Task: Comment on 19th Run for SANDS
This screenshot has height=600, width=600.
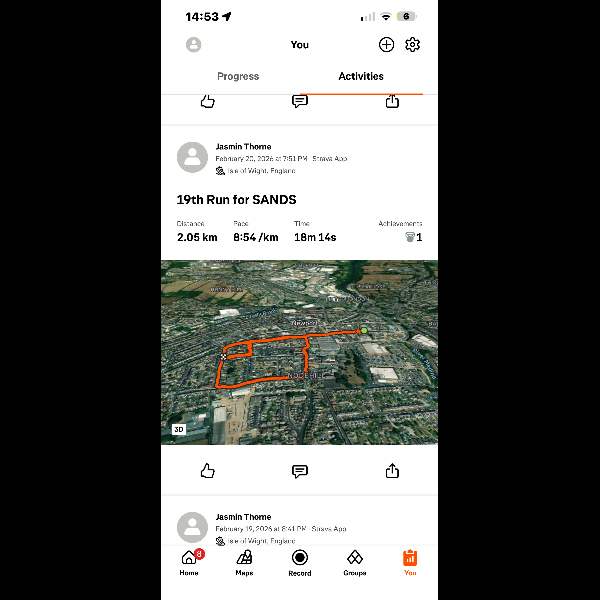Action: (x=299, y=471)
